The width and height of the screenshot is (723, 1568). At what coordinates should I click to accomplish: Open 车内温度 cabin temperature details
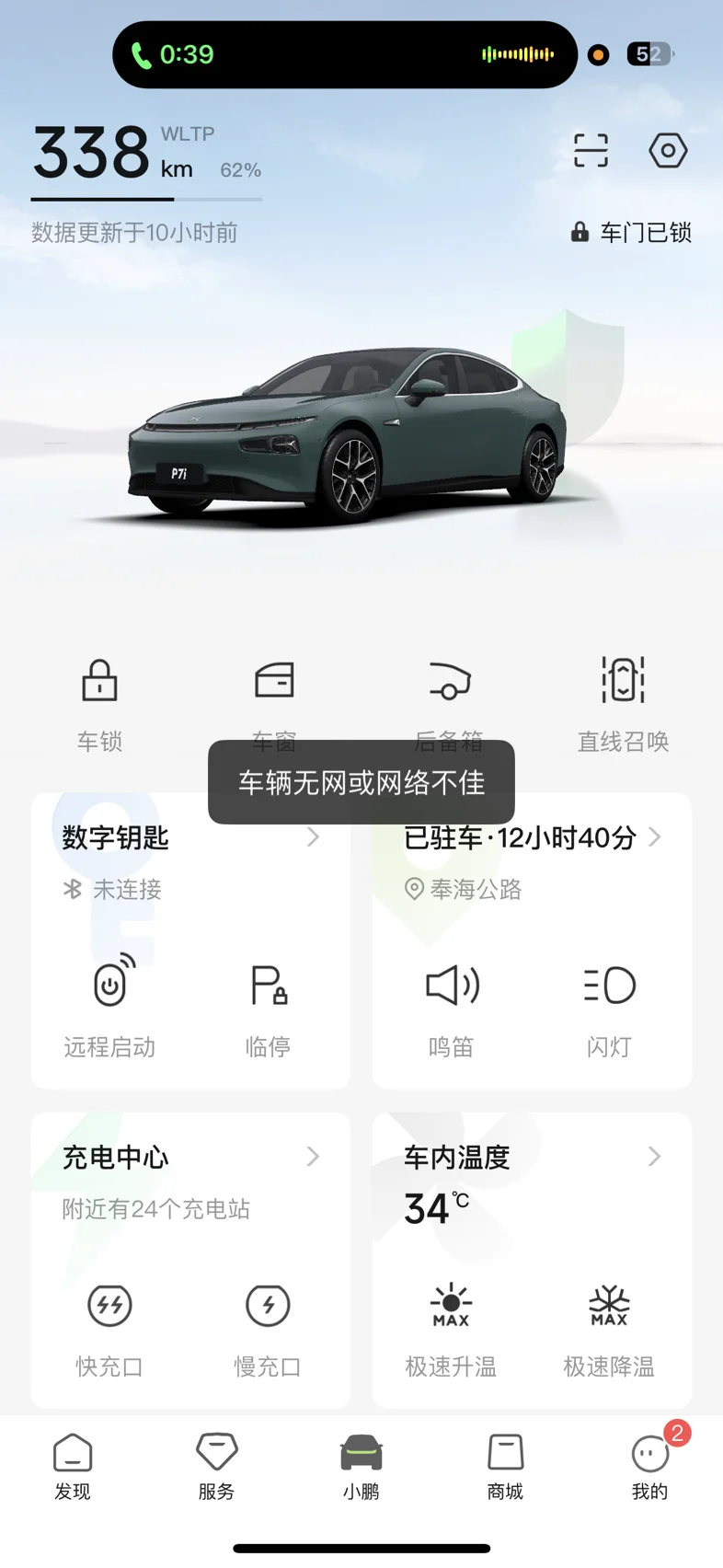tap(532, 1157)
